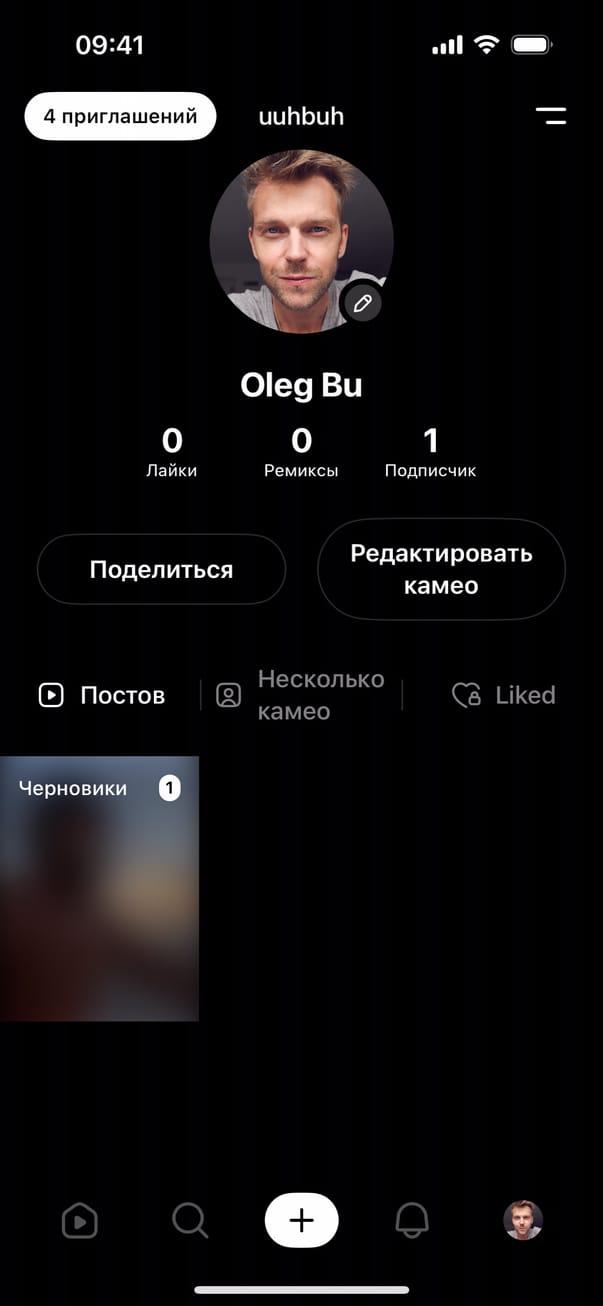The image size is (603, 1306).
Task: Select the profile avatar tab
Action: click(523, 1221)
